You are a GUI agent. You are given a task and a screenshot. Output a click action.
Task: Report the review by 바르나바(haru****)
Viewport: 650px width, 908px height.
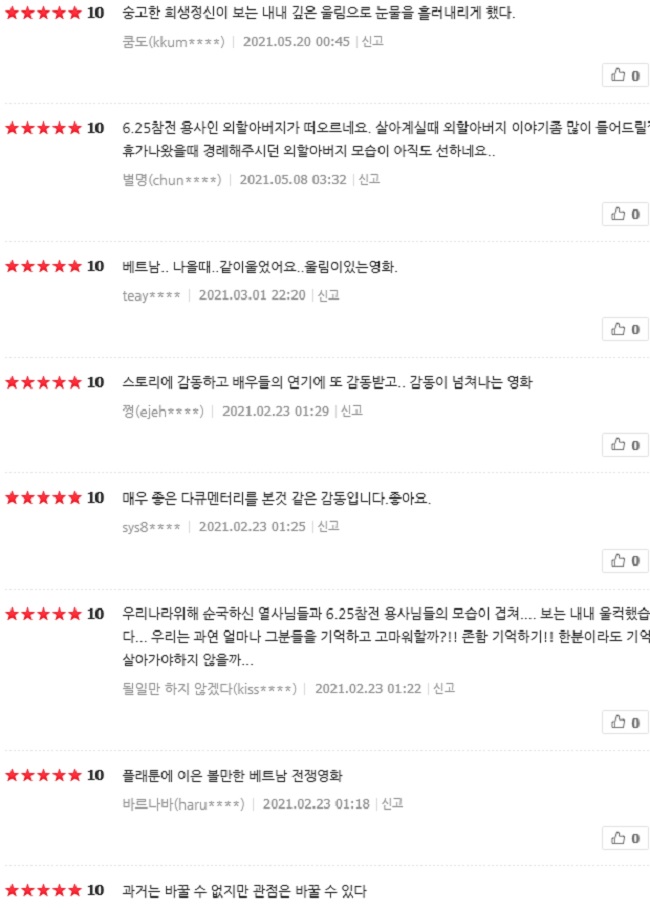tap(392, 803)
